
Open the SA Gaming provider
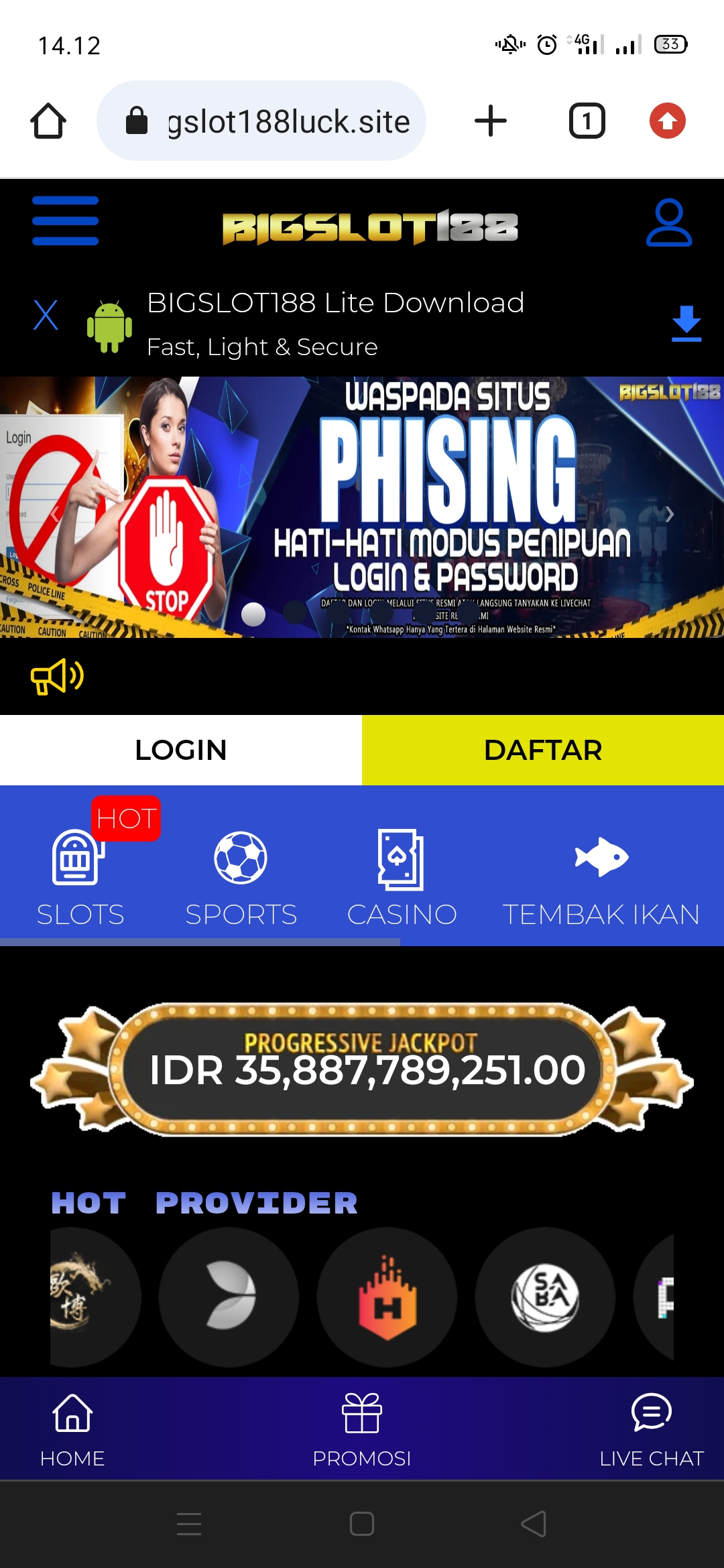click(x=545, y=1297)
